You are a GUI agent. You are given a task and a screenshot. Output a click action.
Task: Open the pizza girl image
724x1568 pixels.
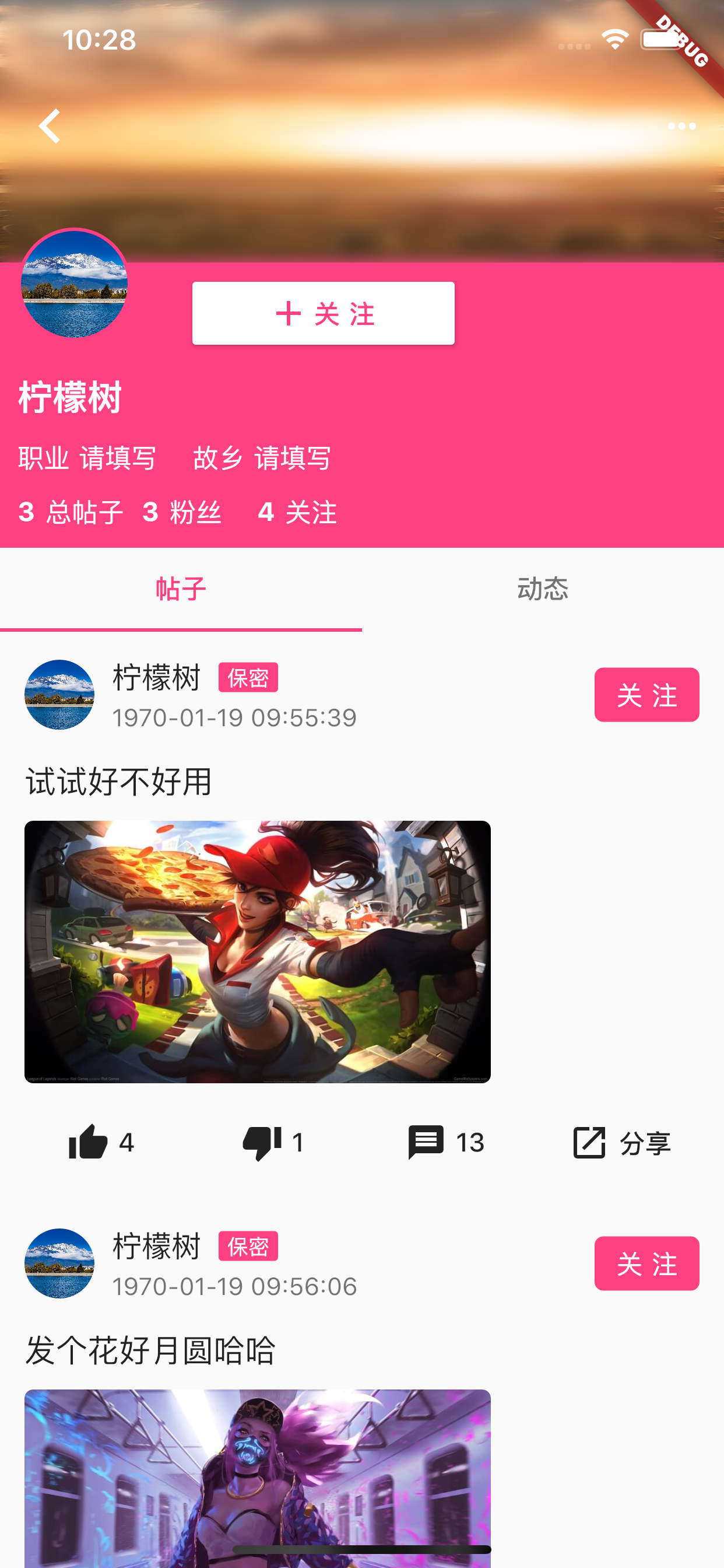(x=257, y=951)
